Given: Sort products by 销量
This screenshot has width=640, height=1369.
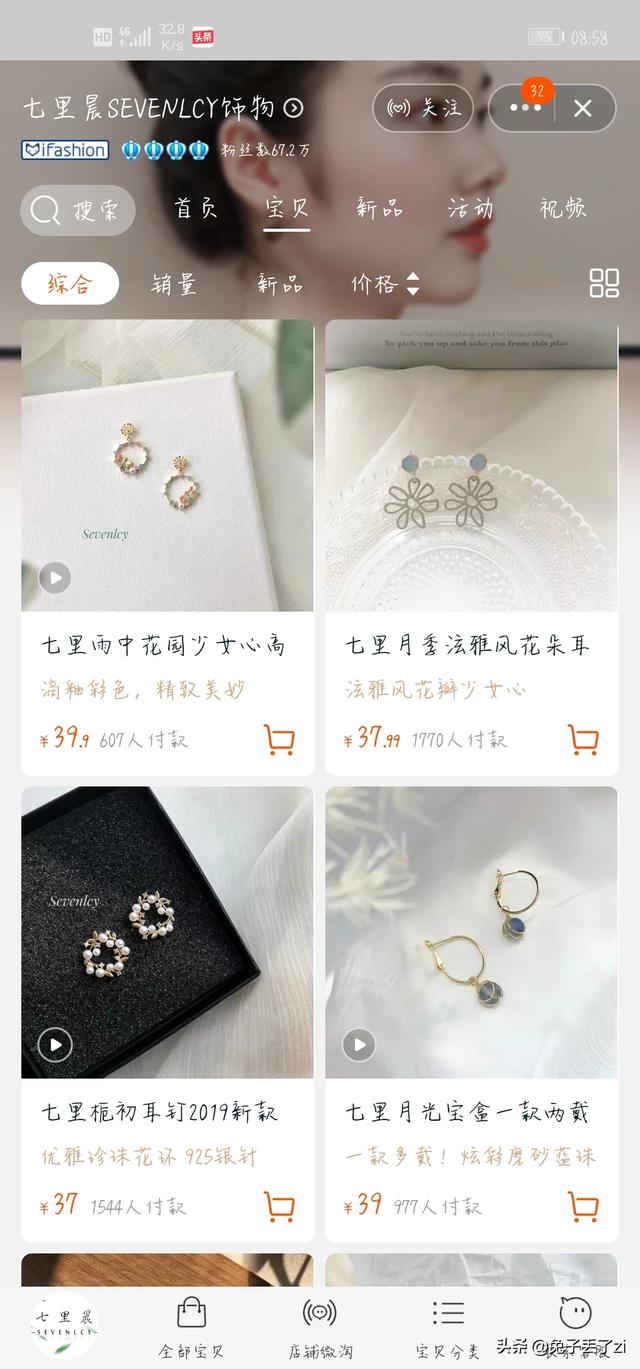Looking at the screenshot, I should (x=174, y=284).
